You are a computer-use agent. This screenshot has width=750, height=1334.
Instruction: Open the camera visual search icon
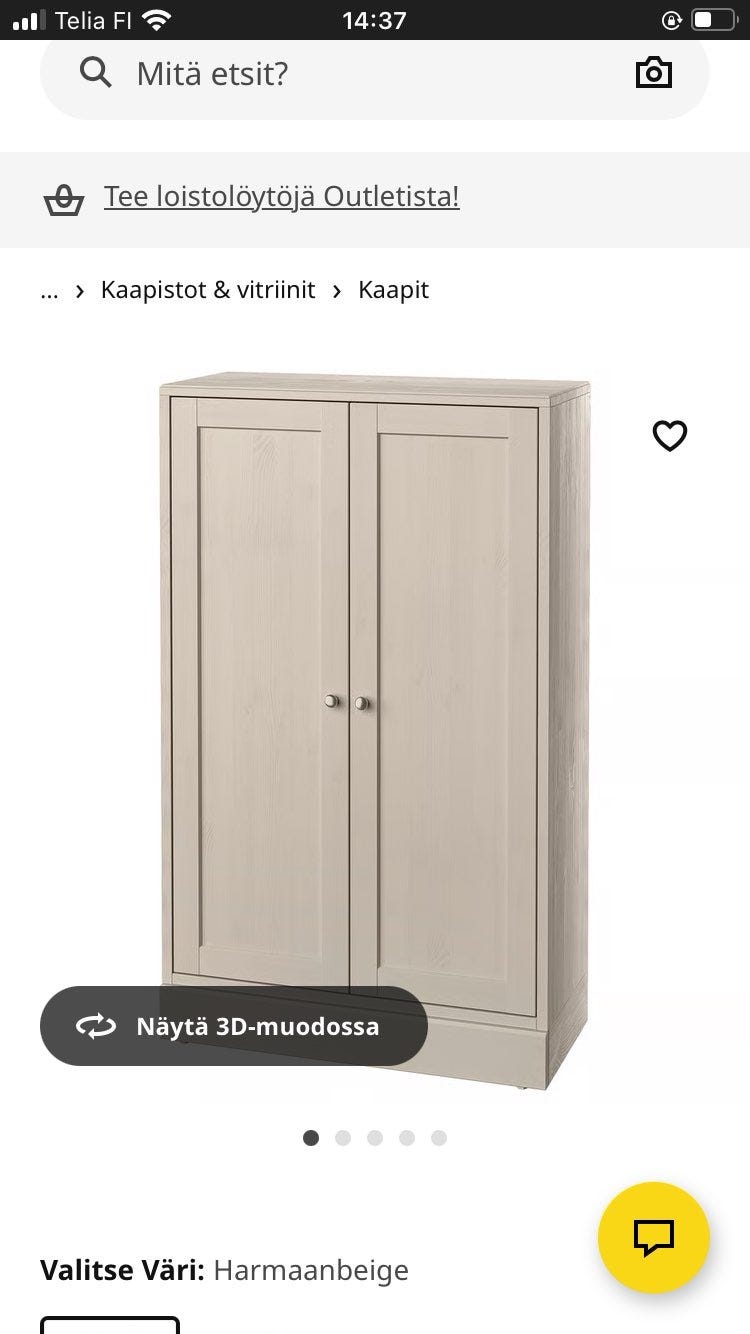(x=654, y=72)
